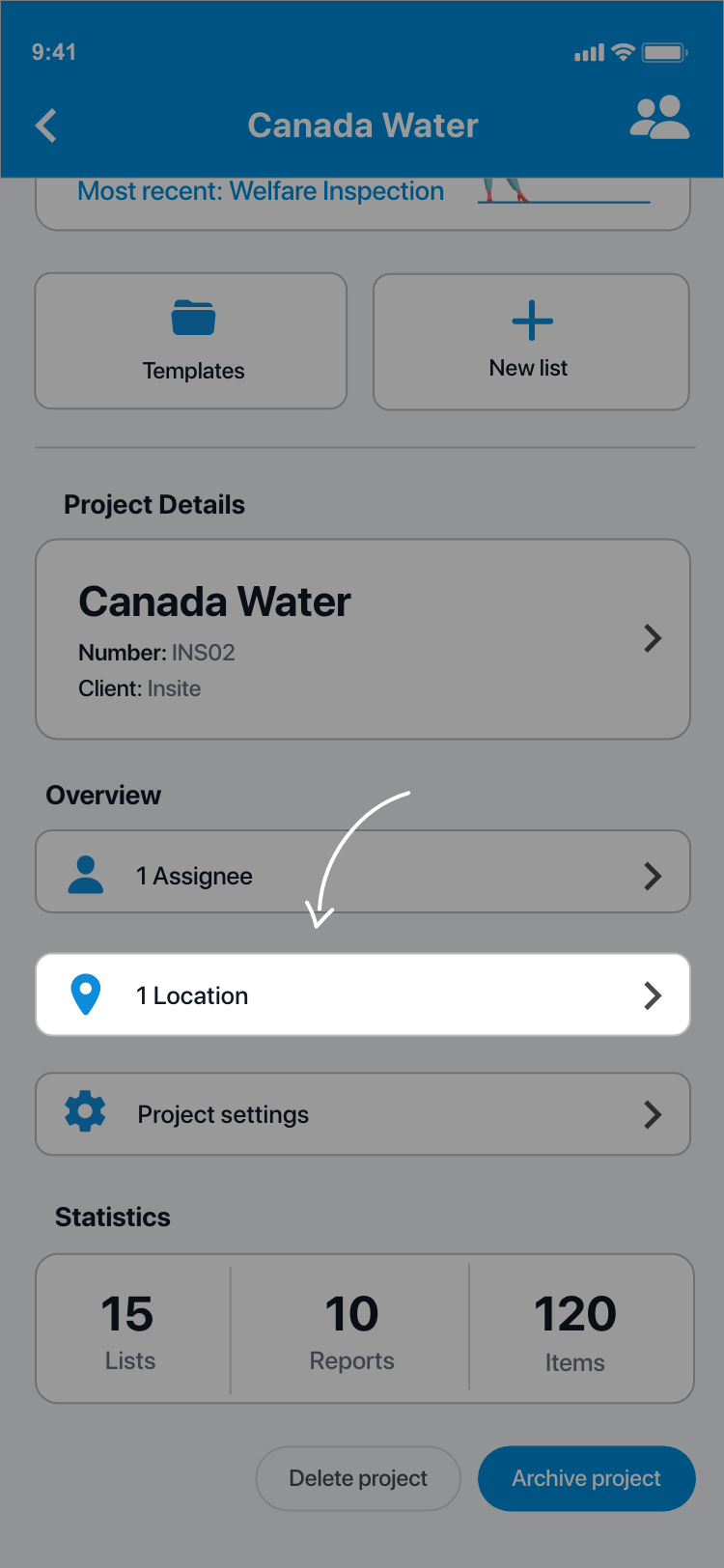Archive project with the blue button
724x1568 pixels.
point(586,1478)
